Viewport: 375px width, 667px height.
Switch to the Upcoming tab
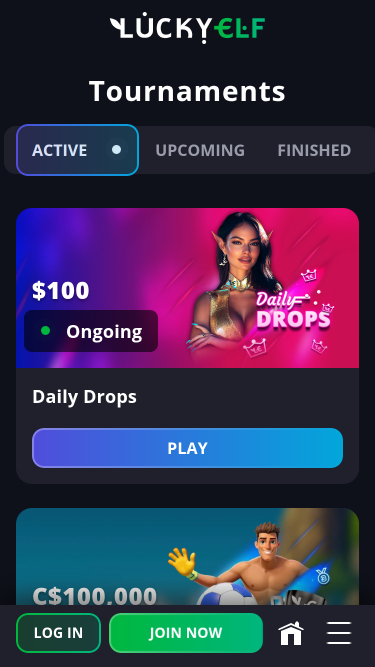coord(200,150)
